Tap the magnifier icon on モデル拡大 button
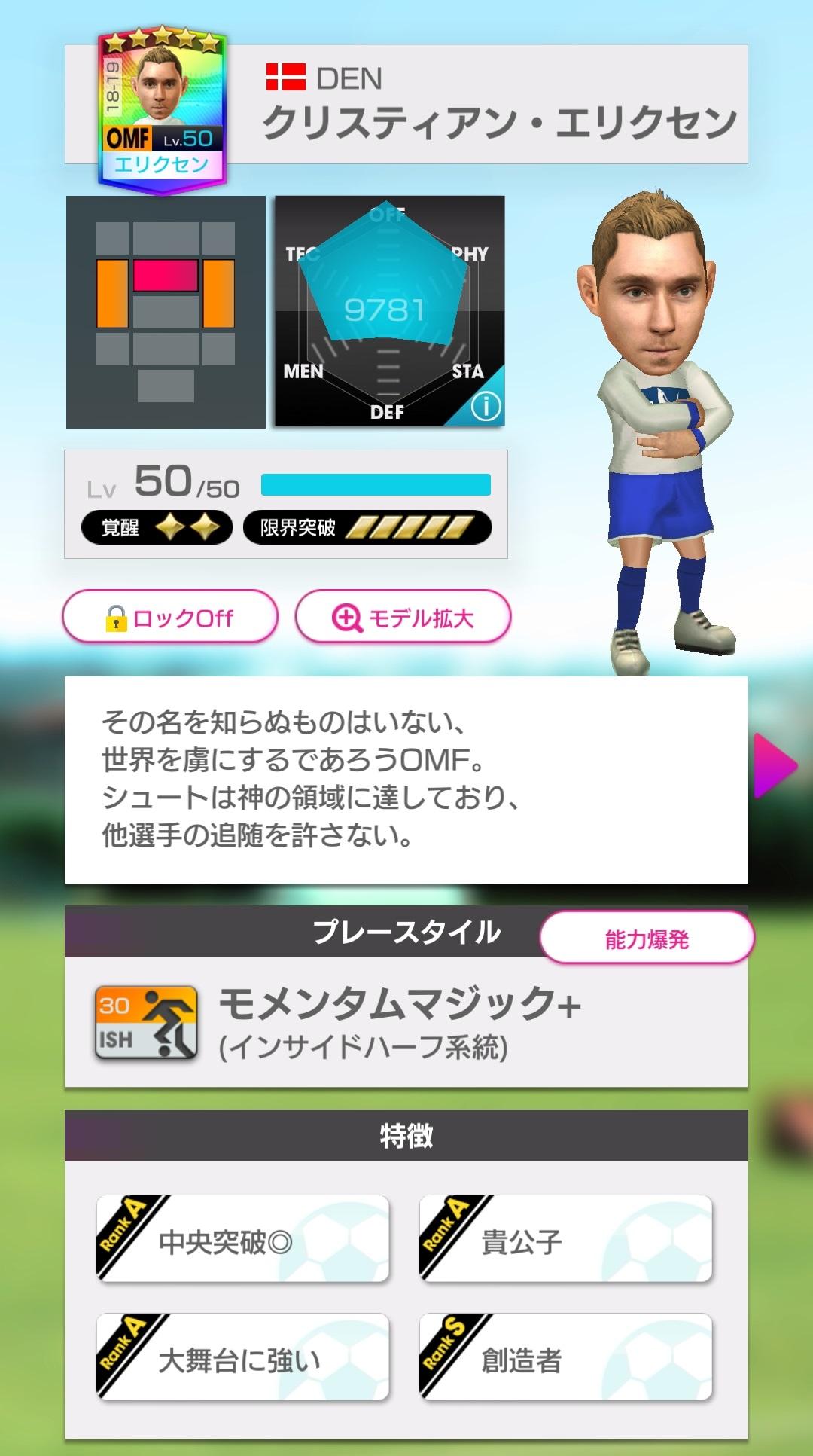Image resolution: width=813 pixels, height=1456 pixels. 346,615
